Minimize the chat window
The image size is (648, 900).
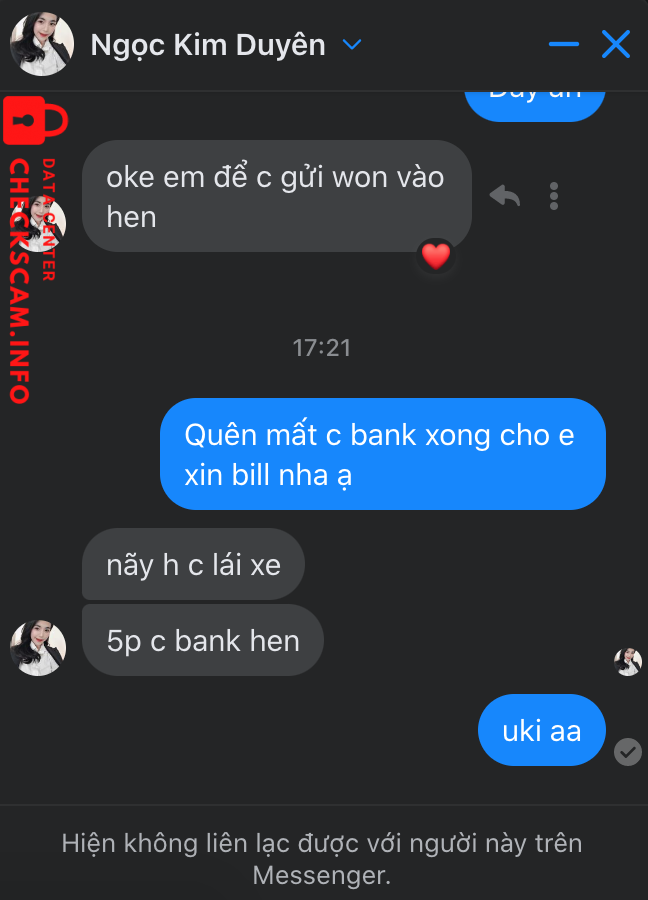pos(564,44)
